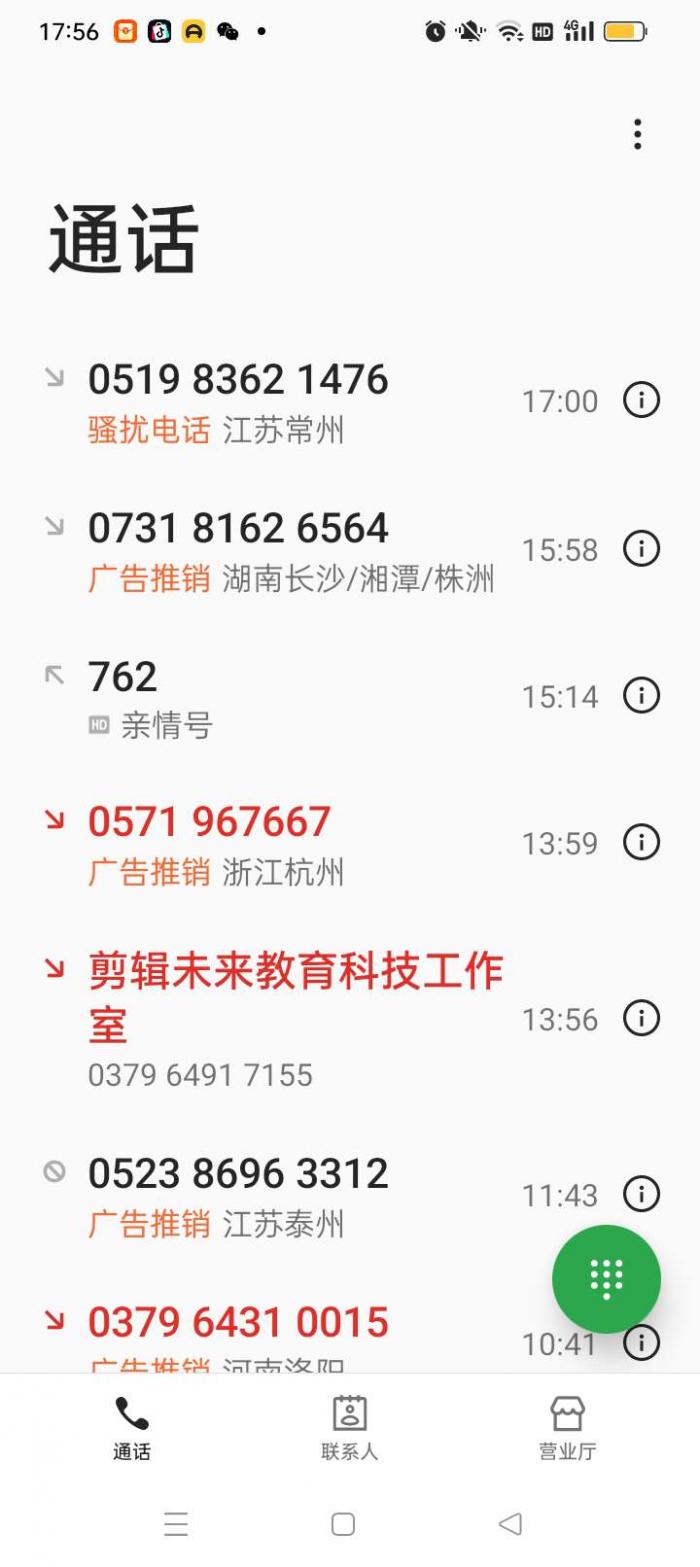Open info for 0731 8162 6564

tap(641, 548)
